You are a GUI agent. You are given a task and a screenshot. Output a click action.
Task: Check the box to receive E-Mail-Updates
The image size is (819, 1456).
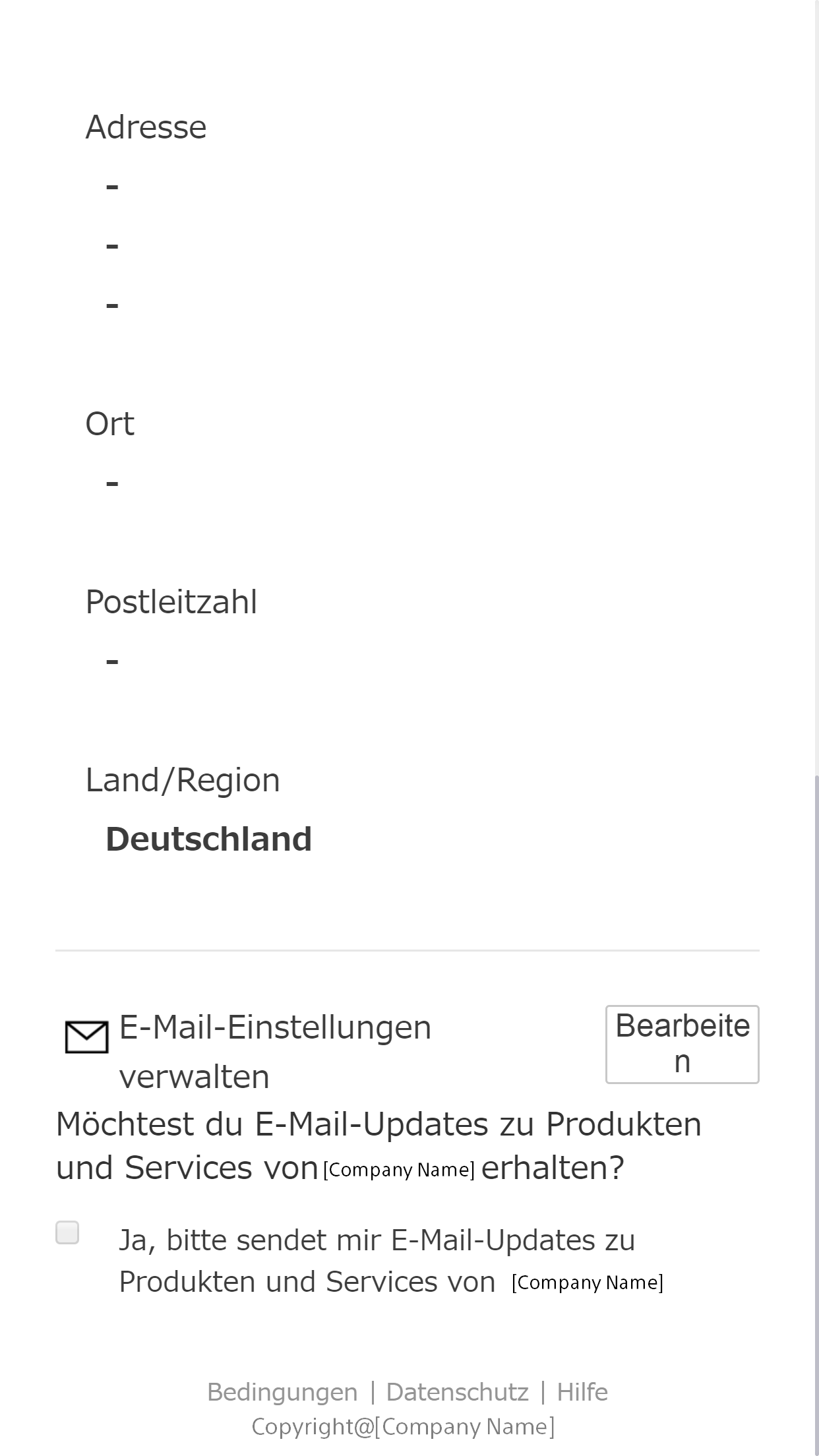pos(67,1232)
